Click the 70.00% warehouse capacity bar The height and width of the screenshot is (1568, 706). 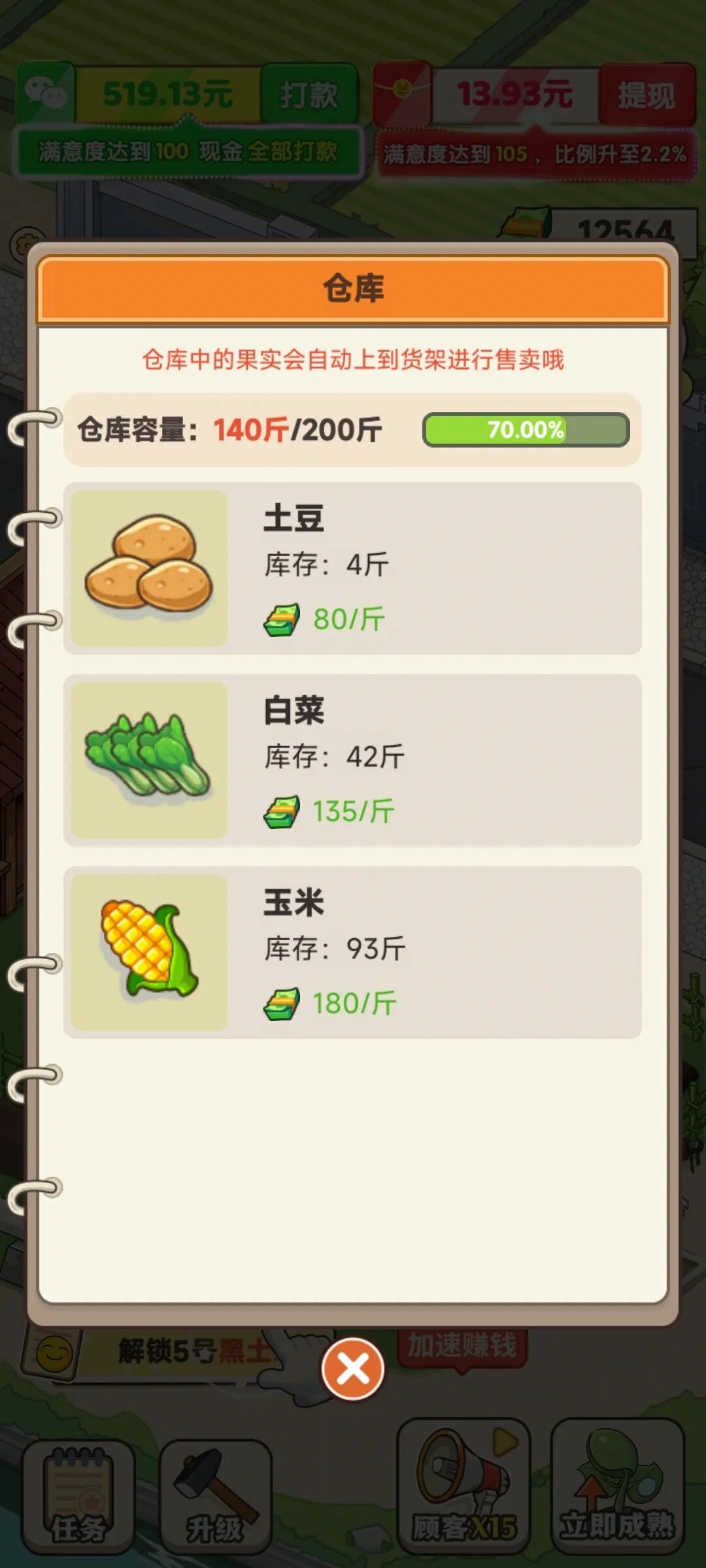(x=526, y=430)
